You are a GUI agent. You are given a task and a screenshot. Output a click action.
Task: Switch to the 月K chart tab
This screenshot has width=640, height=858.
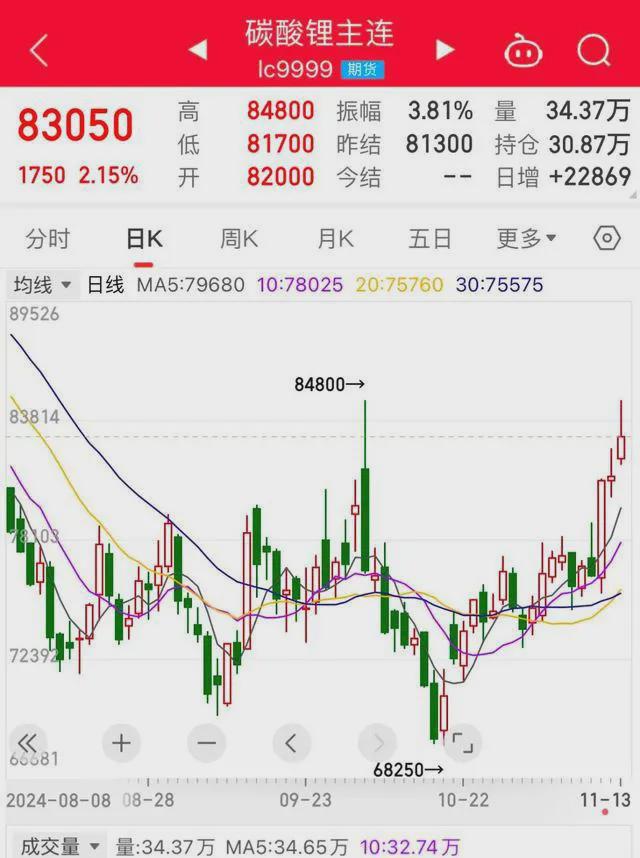335,239
